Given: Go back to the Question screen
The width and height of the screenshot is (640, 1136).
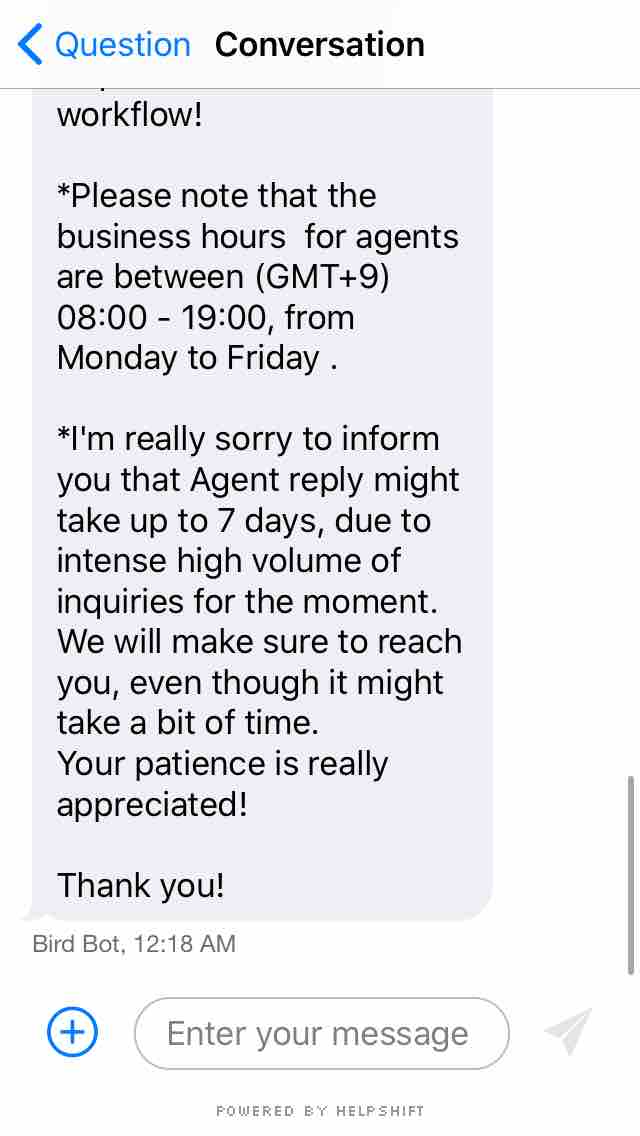Looking at the screenshot, I should [104, 44].
